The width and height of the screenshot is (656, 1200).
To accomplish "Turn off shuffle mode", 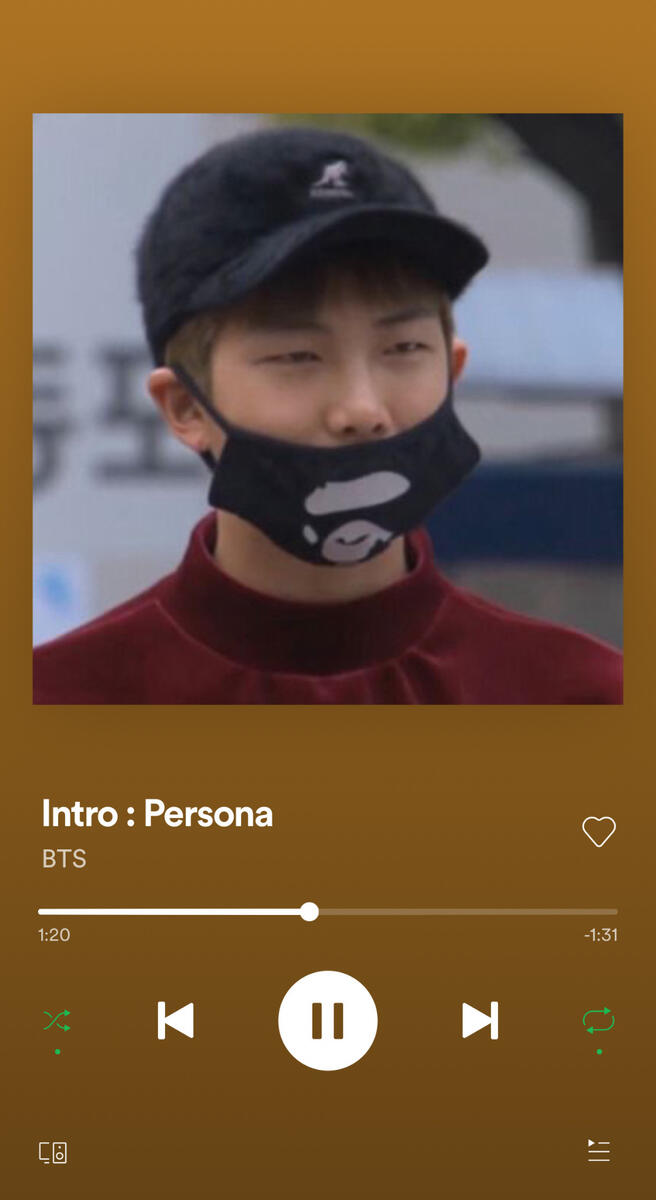I will (57, 1020).
